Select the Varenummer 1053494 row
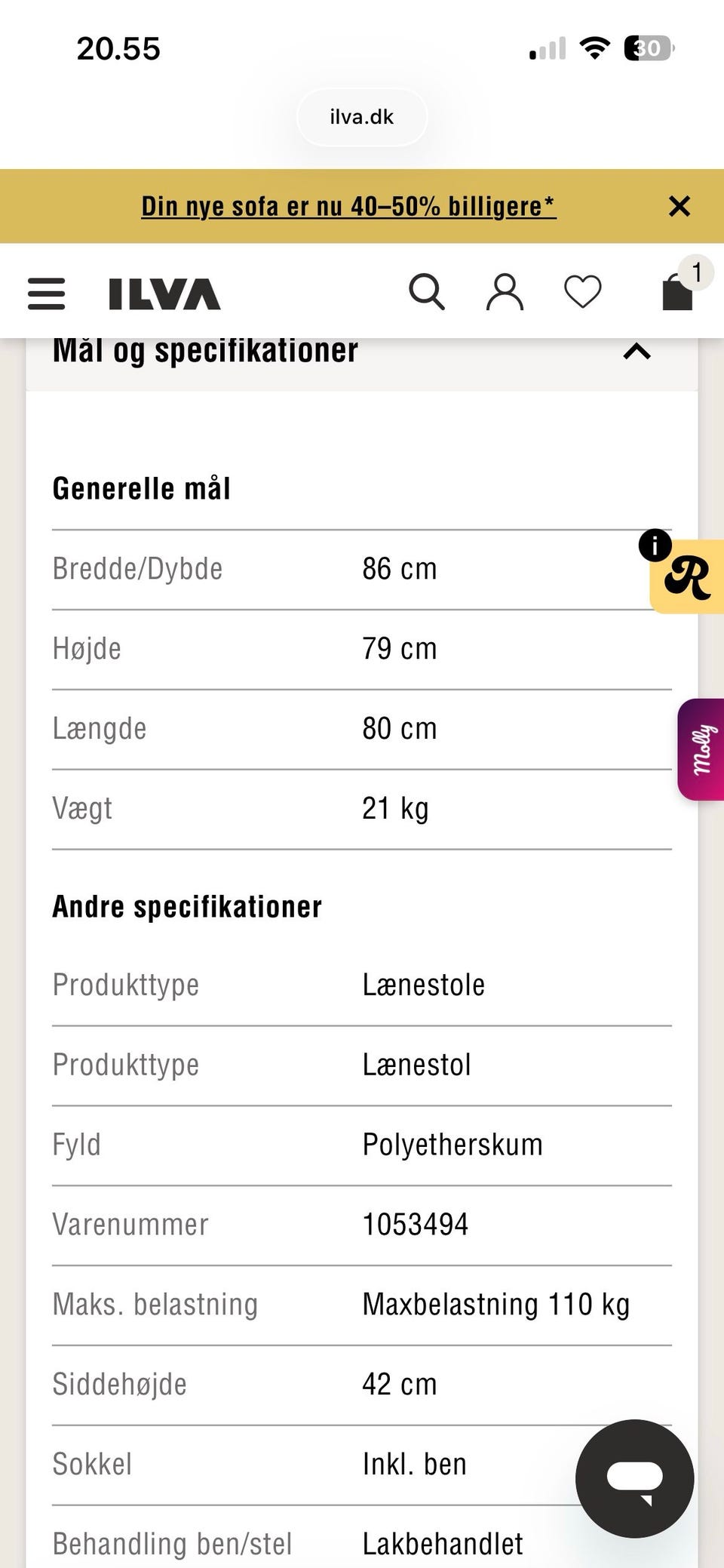724x1568 pixels. click(361, 1224)
